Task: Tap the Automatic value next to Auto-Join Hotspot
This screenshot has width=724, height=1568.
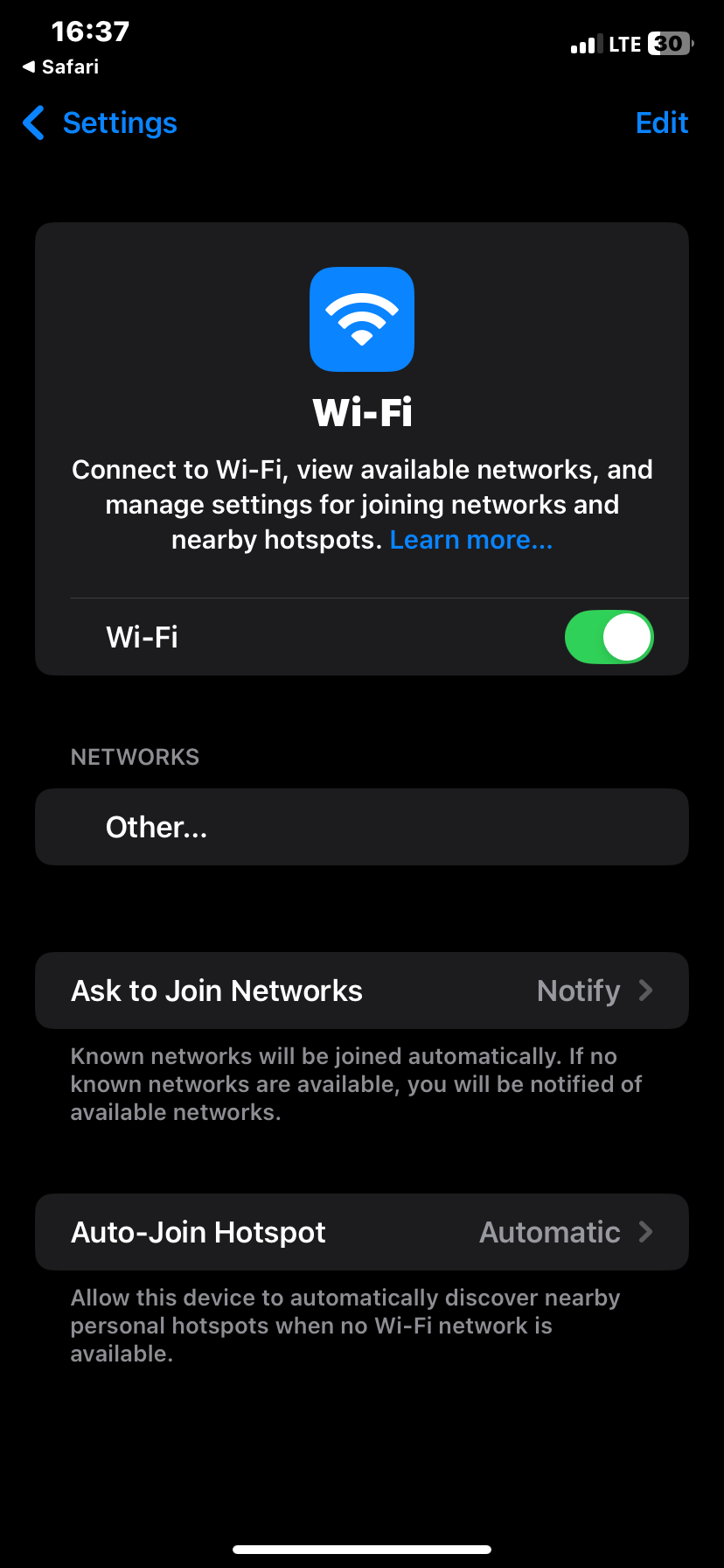Action: click(x=549, y=1231)
